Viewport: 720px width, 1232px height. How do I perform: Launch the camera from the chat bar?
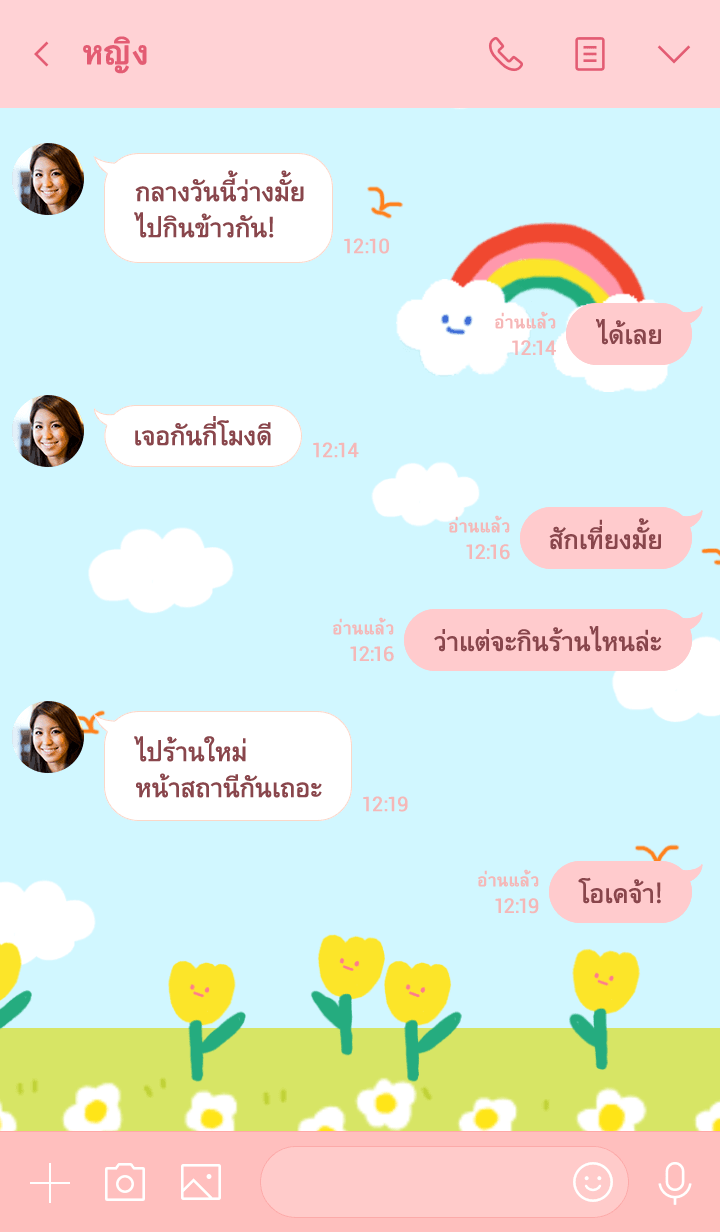(125, 1183)
